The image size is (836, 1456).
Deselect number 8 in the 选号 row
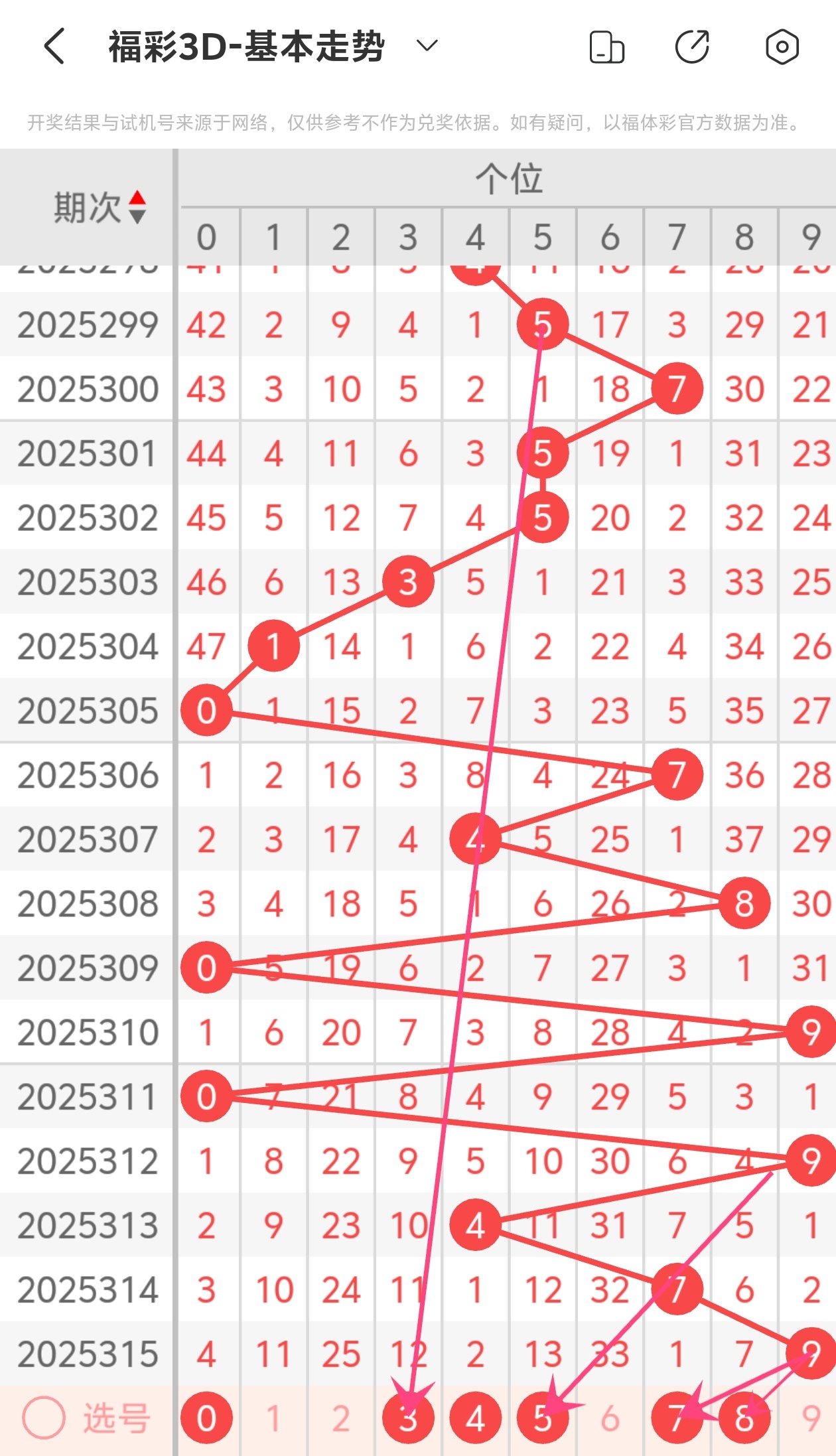744,1419
